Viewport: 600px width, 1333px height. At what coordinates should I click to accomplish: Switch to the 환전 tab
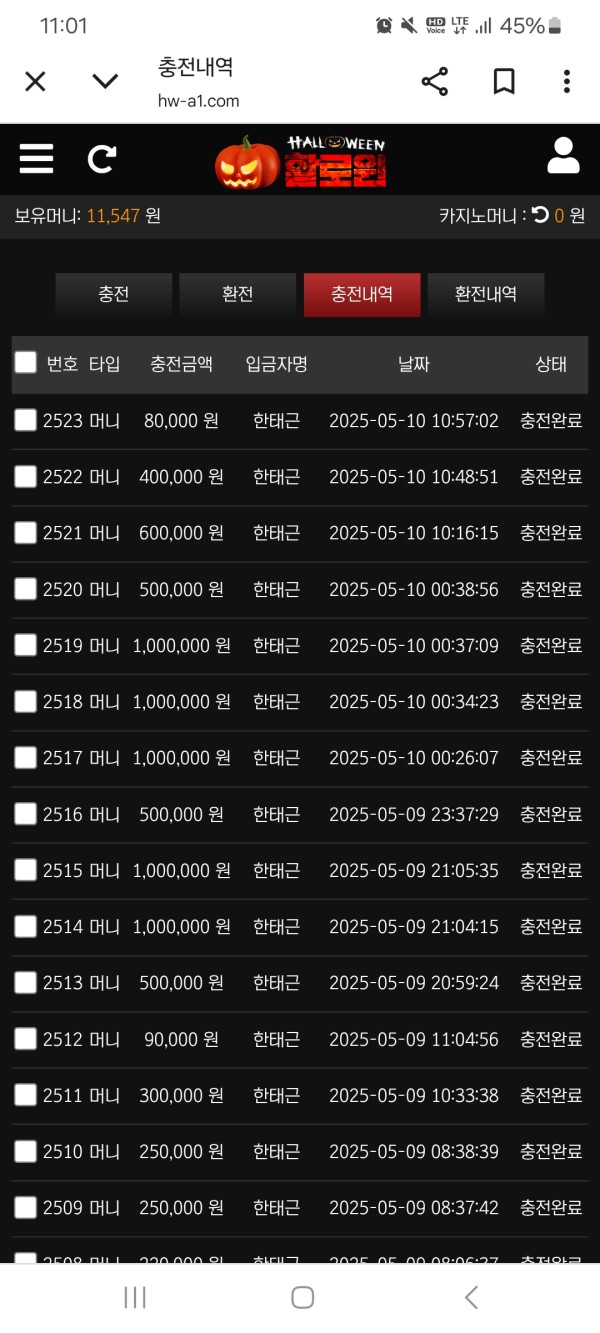click(x=238, y=295)
